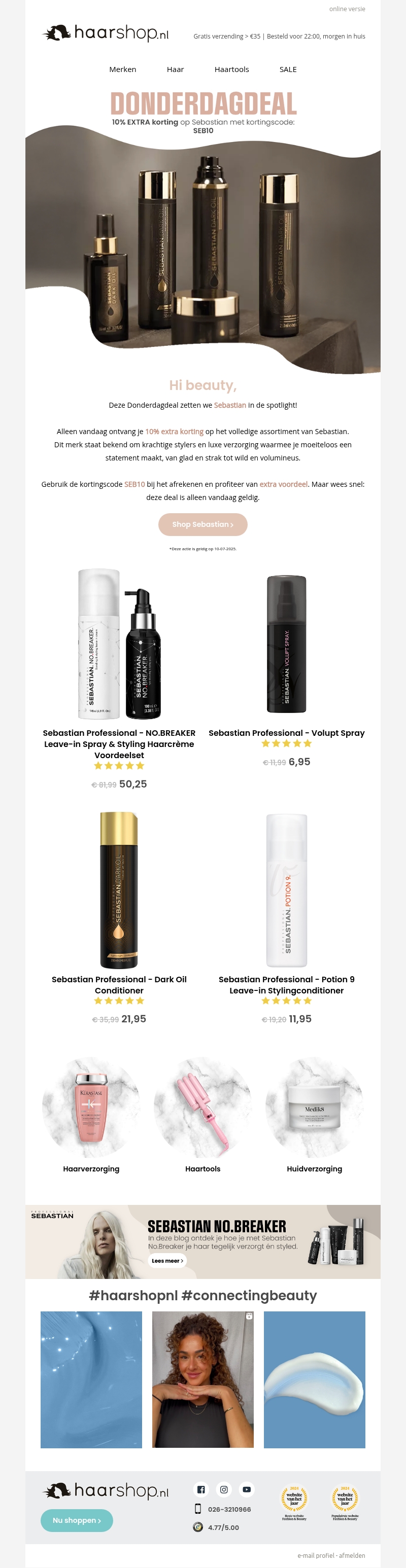This screenshot has width=406, height=1568.
Task: Open the Dark Oil Conditioner product
Action: [x=119, y=984]
